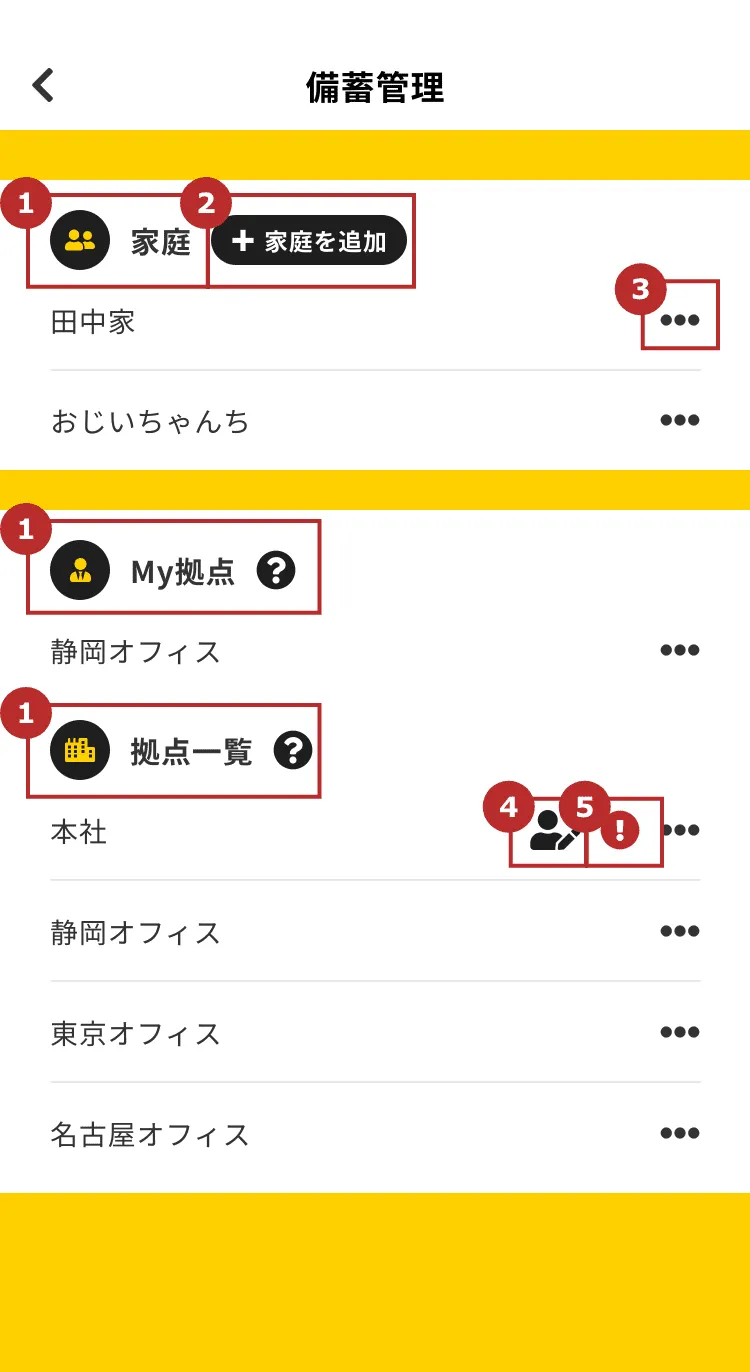Open the more options for 東京オフィス
750x1372 pixels.
[x=680, y=1032]
